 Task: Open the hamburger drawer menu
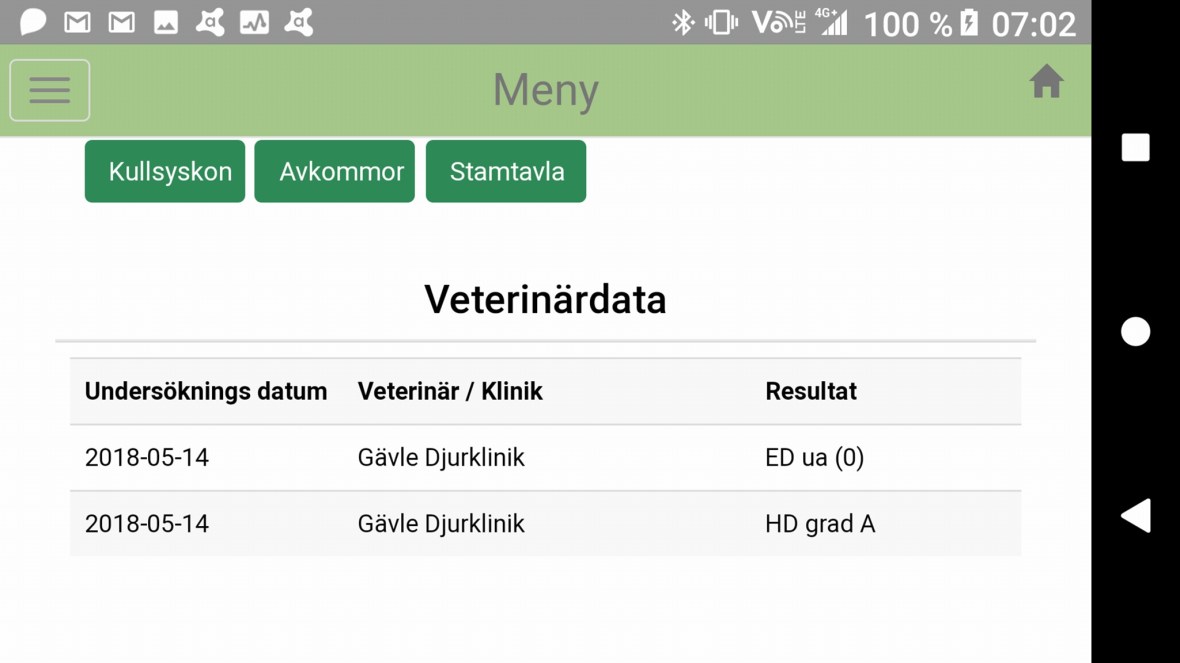coord(50,90)
